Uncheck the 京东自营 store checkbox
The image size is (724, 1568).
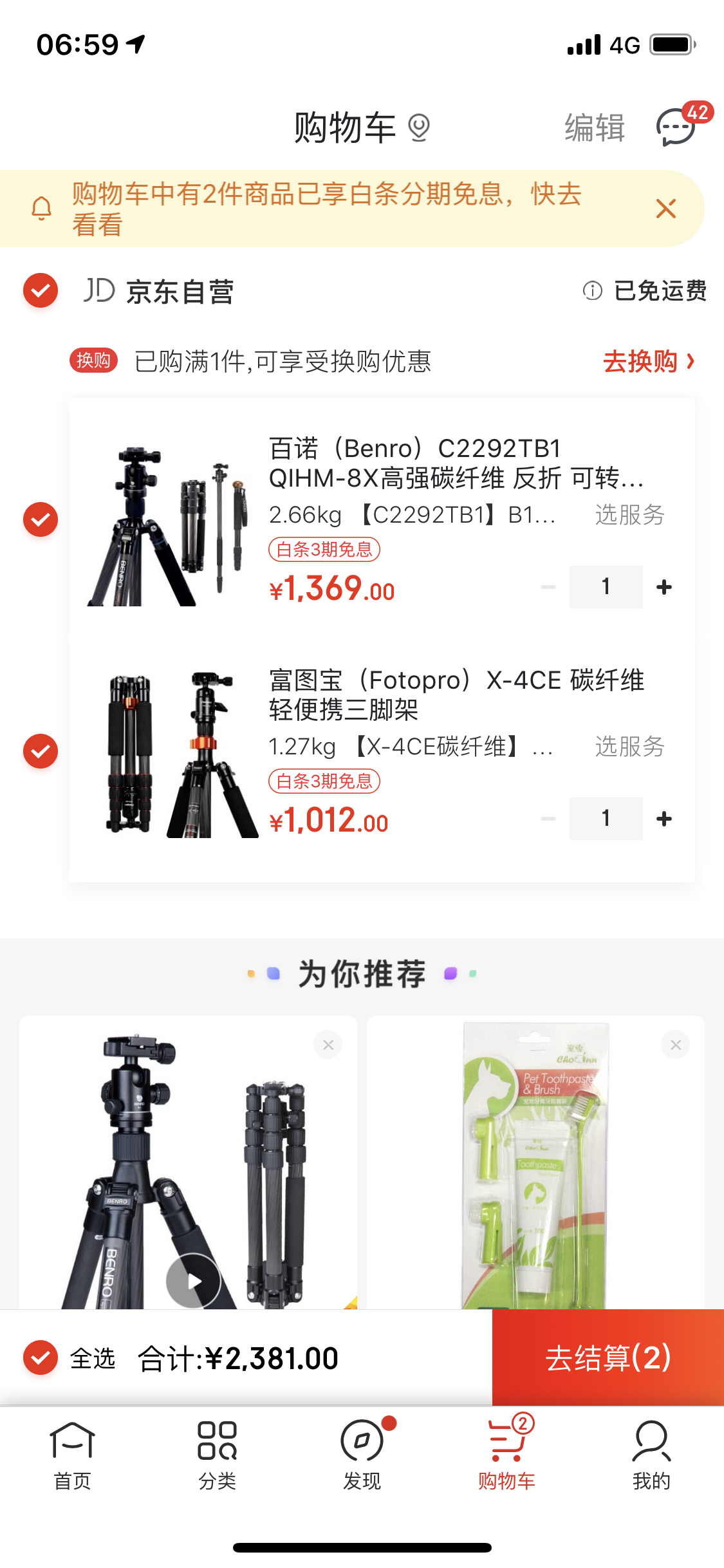pyautogui.click(x=41, y=291)
